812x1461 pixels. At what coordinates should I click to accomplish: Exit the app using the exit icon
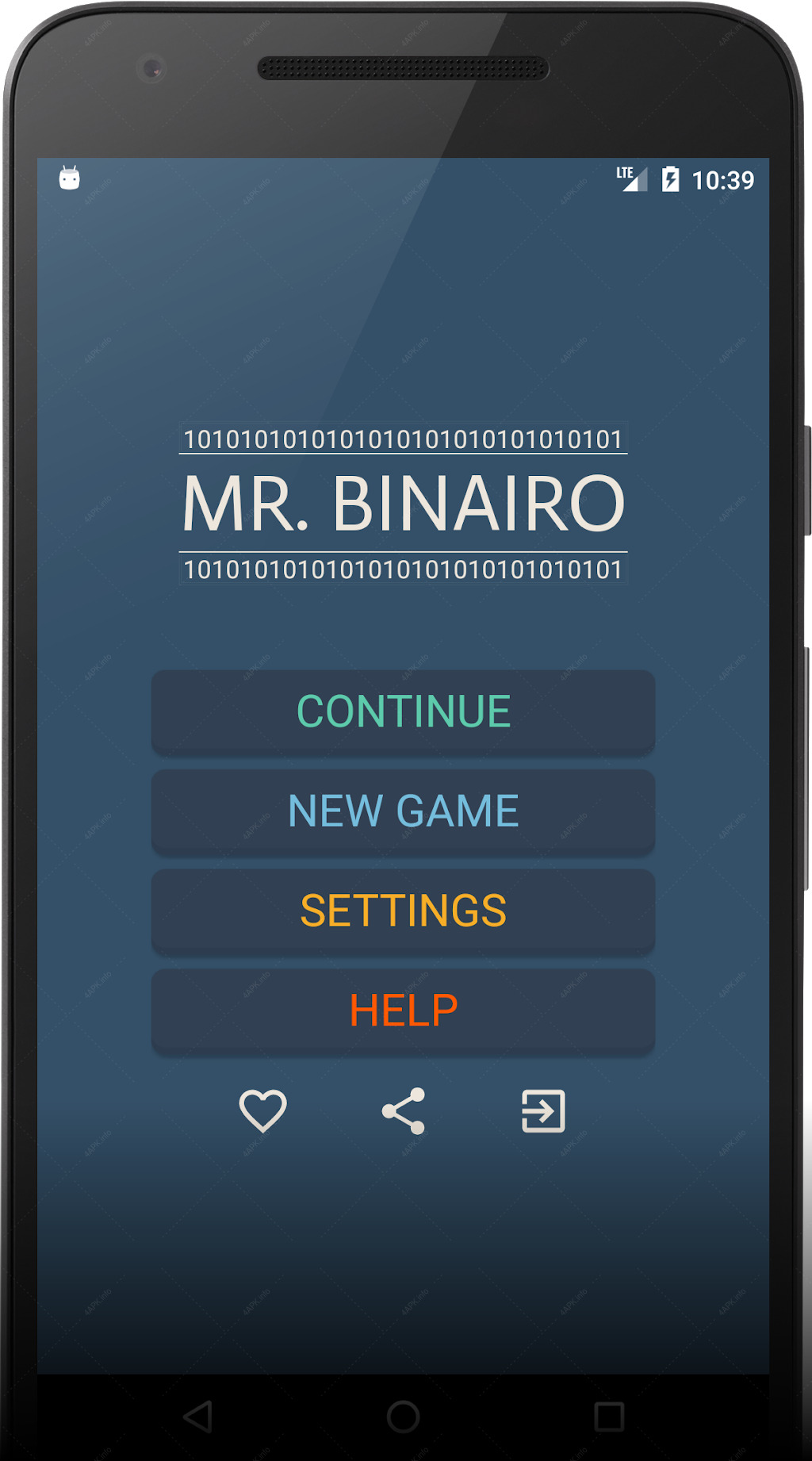tap(543, 1110)
